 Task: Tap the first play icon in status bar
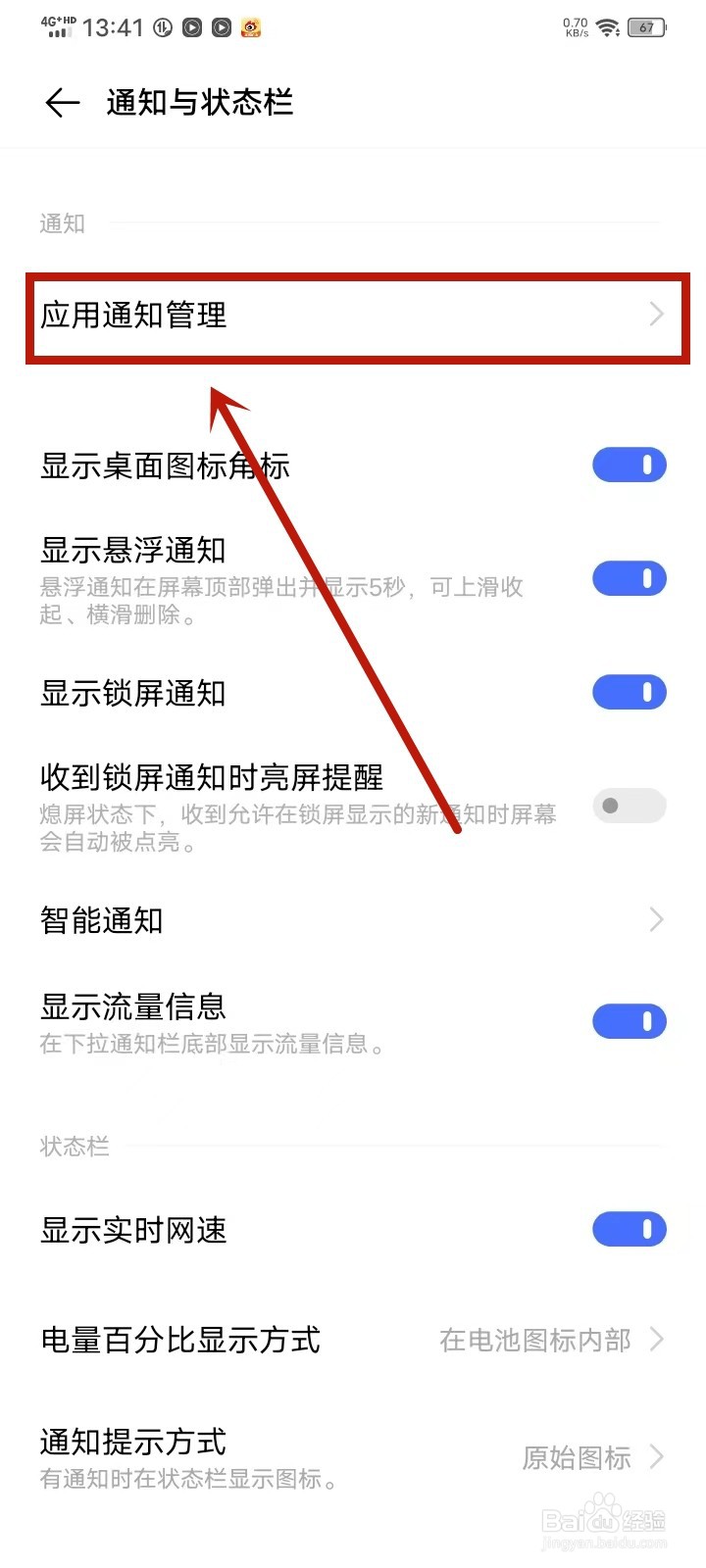coord(190,27)
